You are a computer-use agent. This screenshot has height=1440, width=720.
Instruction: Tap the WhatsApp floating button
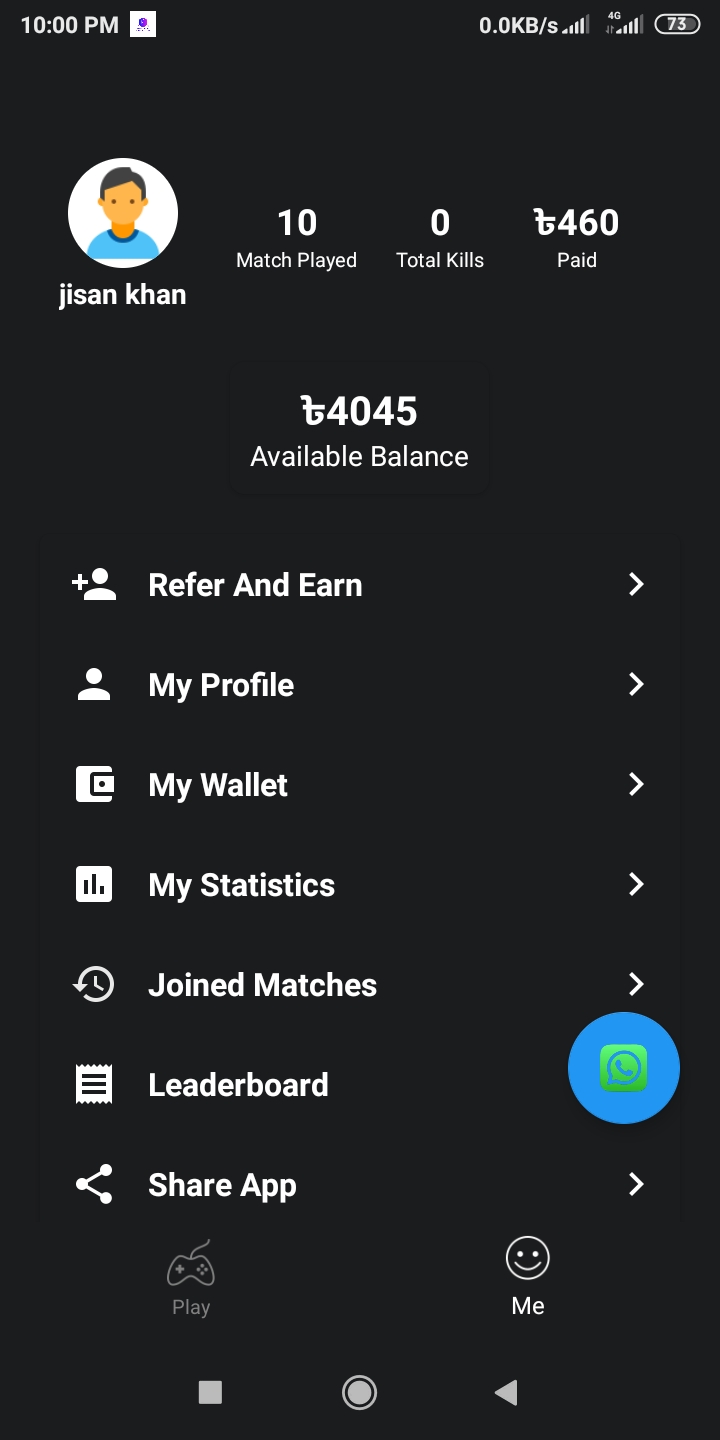pos(624,1068)
